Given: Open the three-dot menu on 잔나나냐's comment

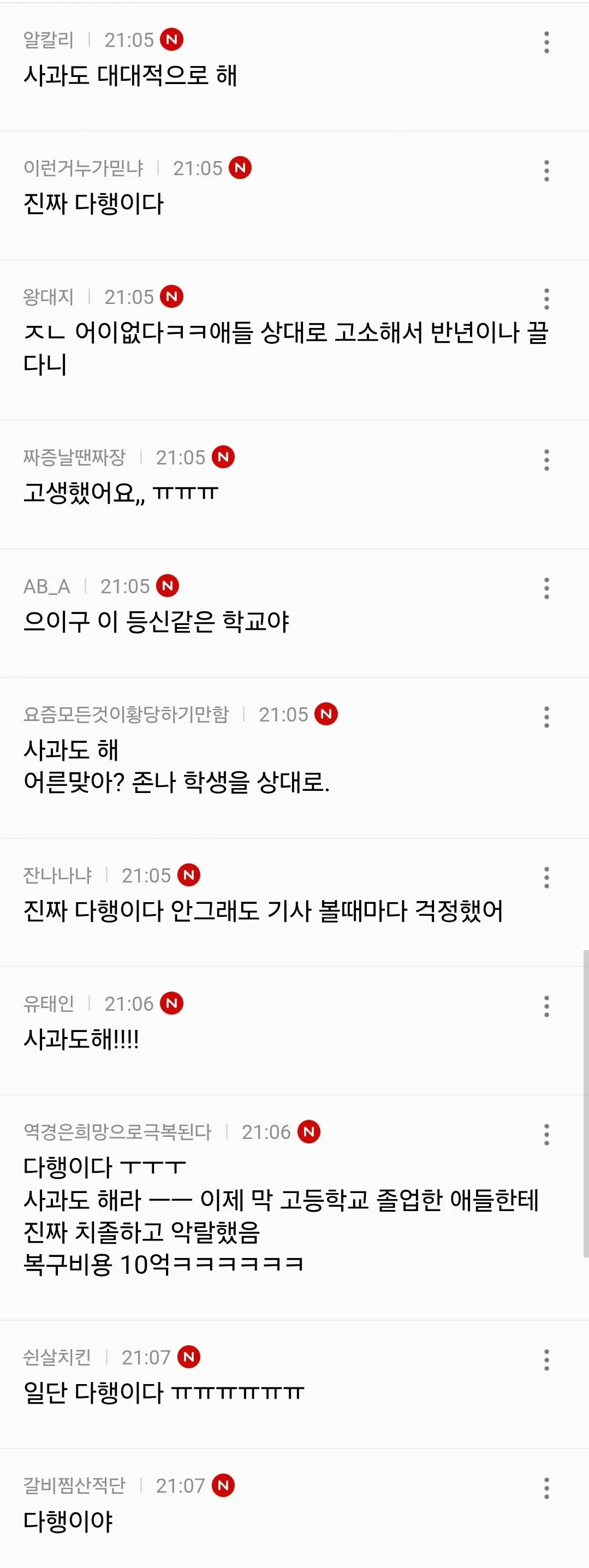Looking at the screenshot, I should pos(546,878).
